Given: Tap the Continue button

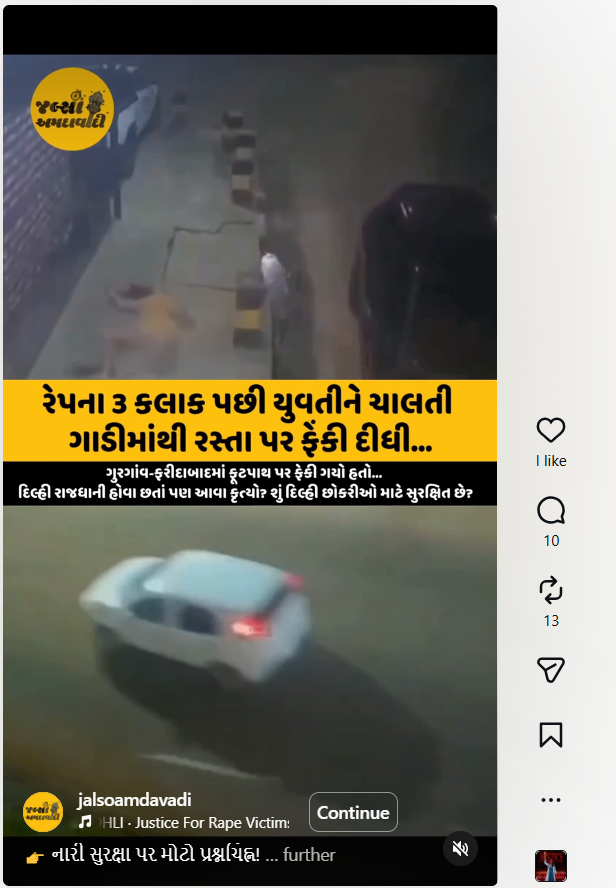Looking at the screenshot, I should click(x=353, y=812).
